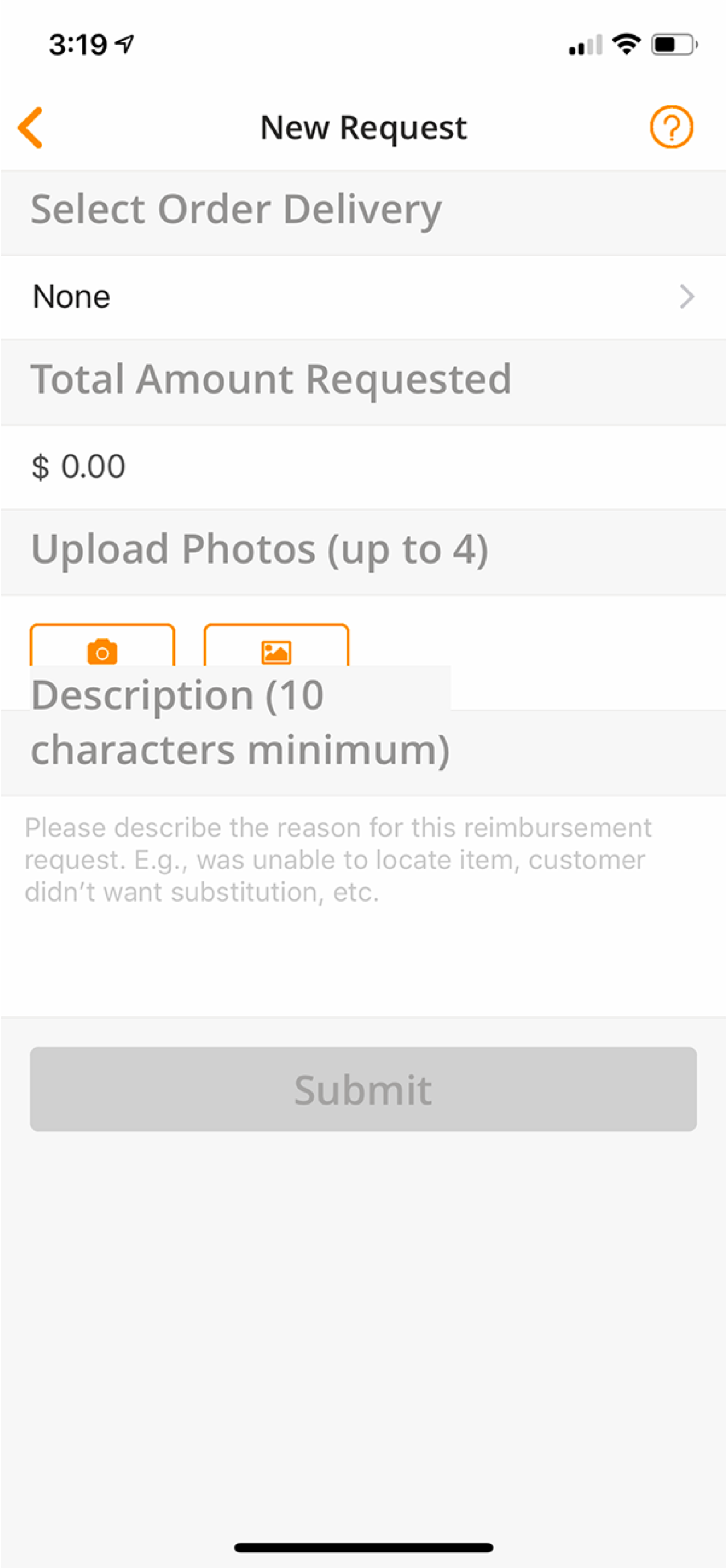The height and width of the screenshot is (1568, 726).
Task: Go back from New Request
Action: pyautogui.click(x=30, y=128)
